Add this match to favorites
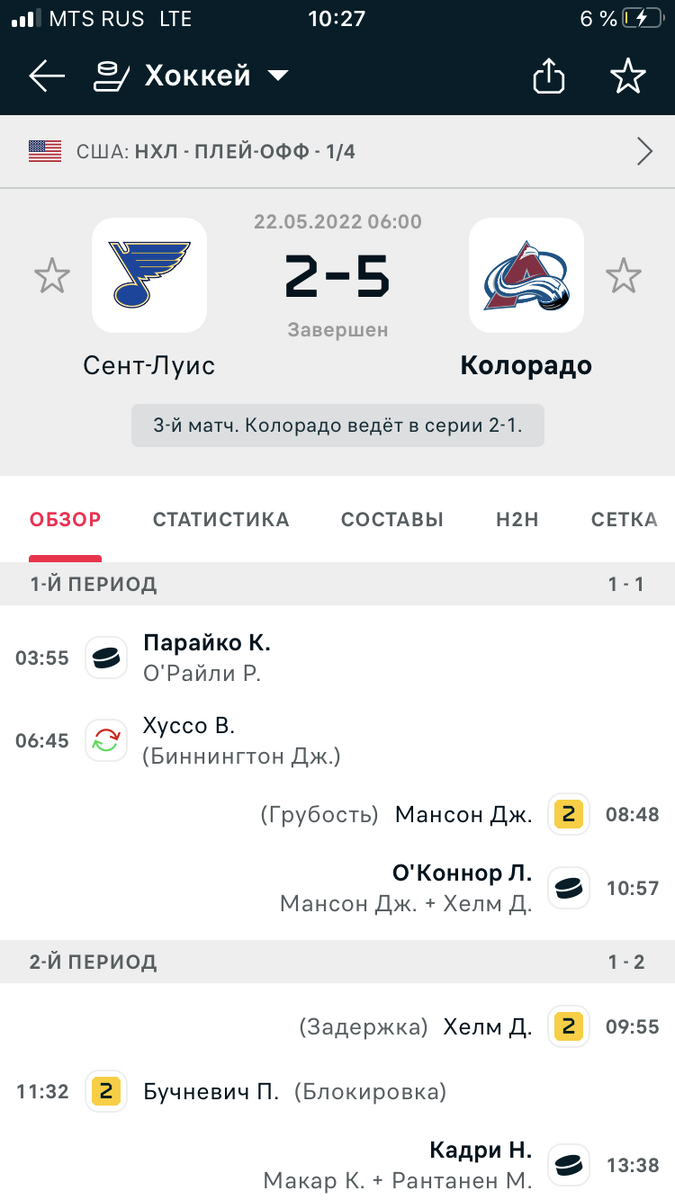The image size is (675, 1200). (628, 76)
